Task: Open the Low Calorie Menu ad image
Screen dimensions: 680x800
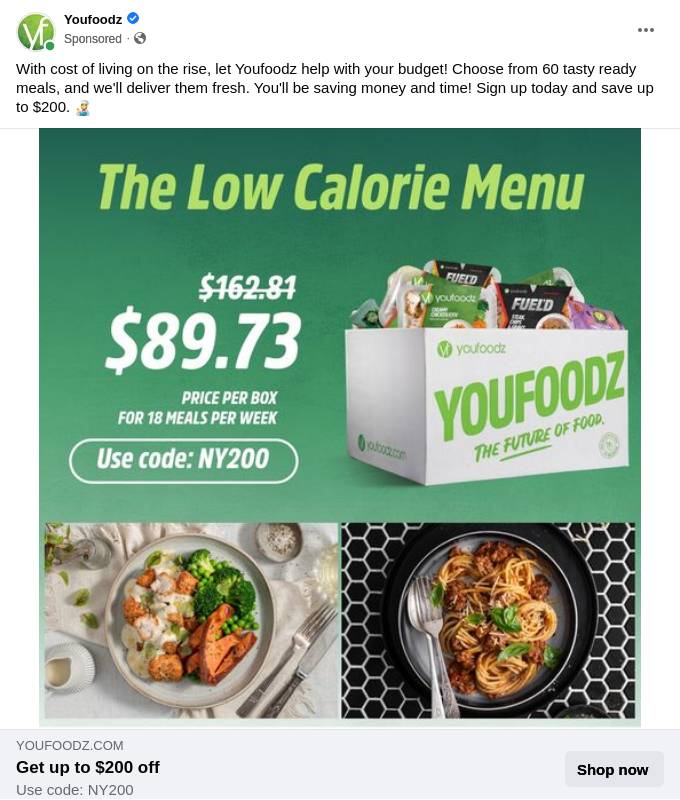Action: tap(340, 427)
